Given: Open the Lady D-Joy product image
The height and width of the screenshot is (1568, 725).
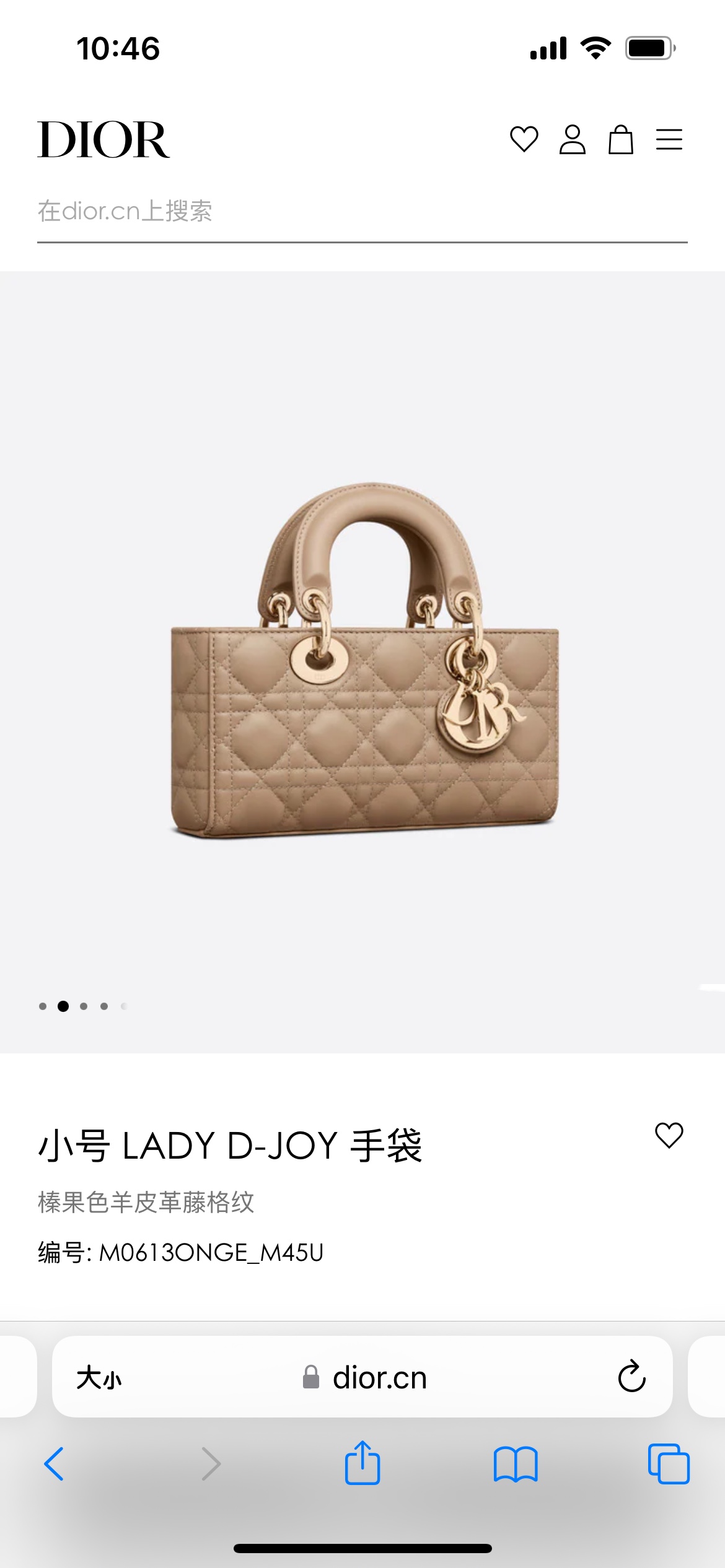Looking at the screenshot, I should [364, 660].
